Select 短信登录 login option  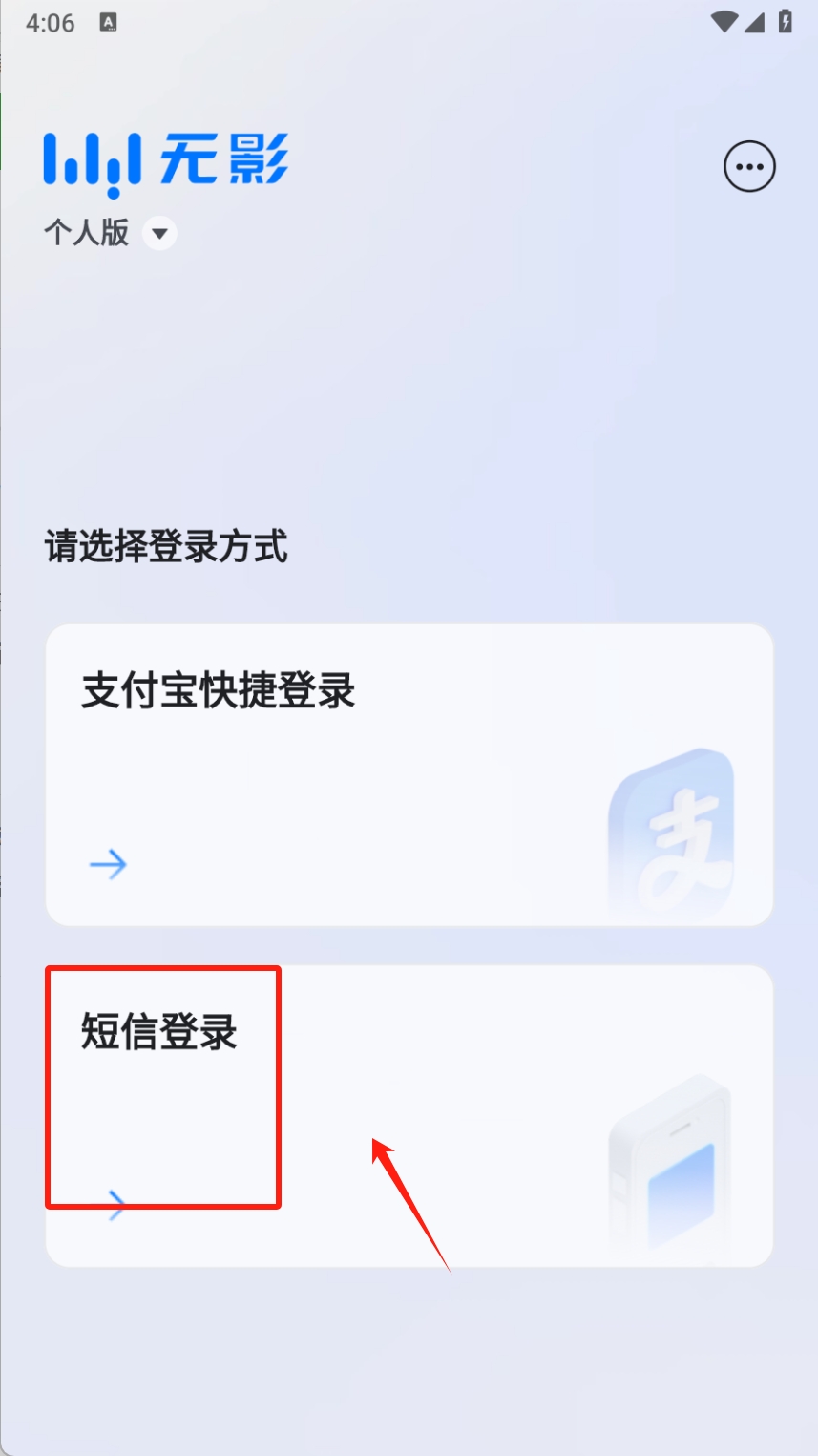coord(409,1115)
